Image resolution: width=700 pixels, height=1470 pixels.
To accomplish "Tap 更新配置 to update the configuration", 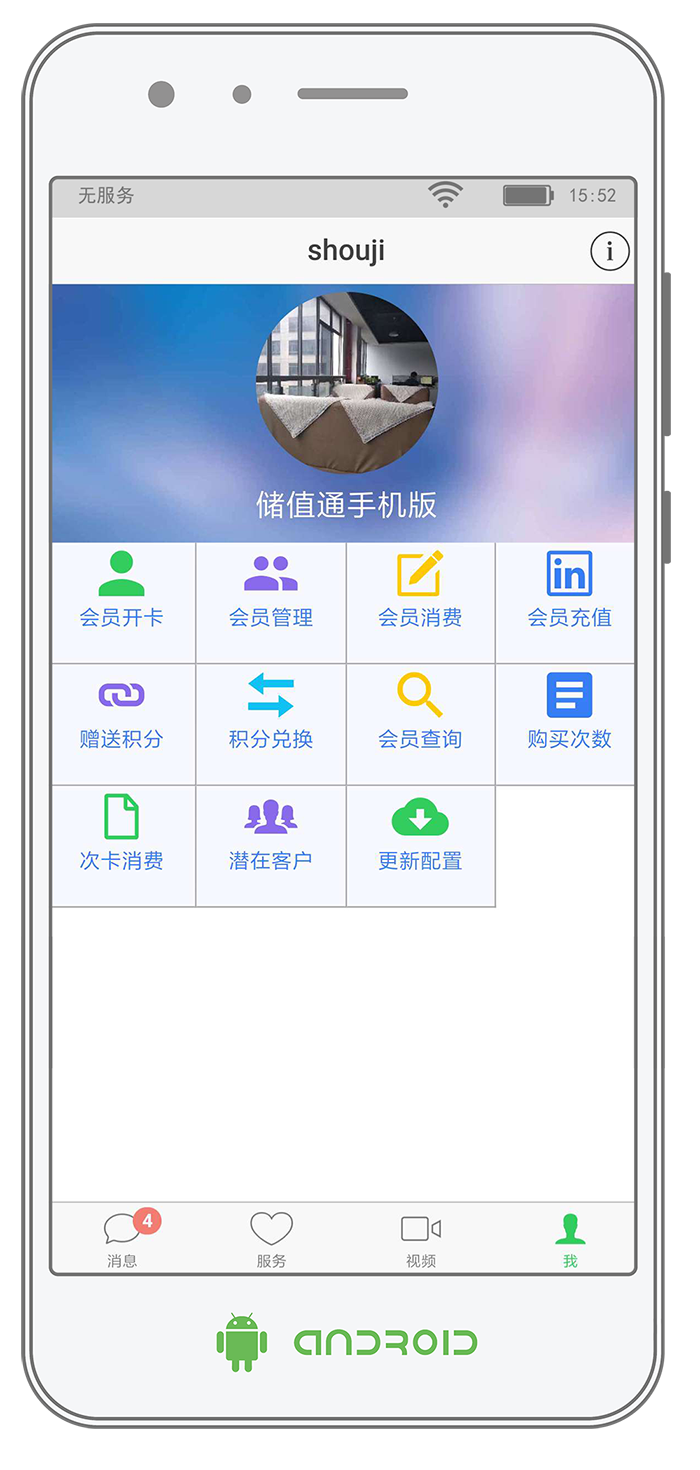I will [x=420, y=846].
